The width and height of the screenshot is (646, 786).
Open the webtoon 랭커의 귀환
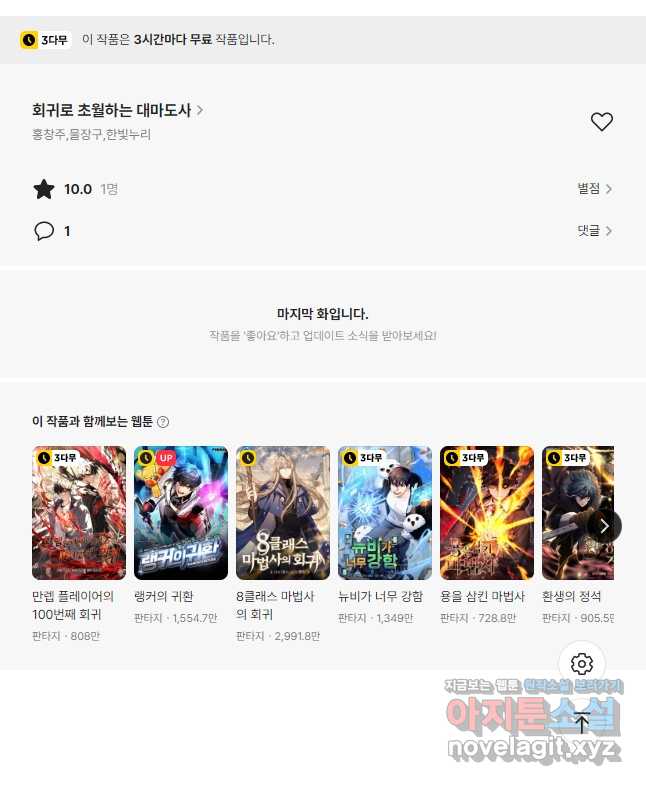coord(181,513)
